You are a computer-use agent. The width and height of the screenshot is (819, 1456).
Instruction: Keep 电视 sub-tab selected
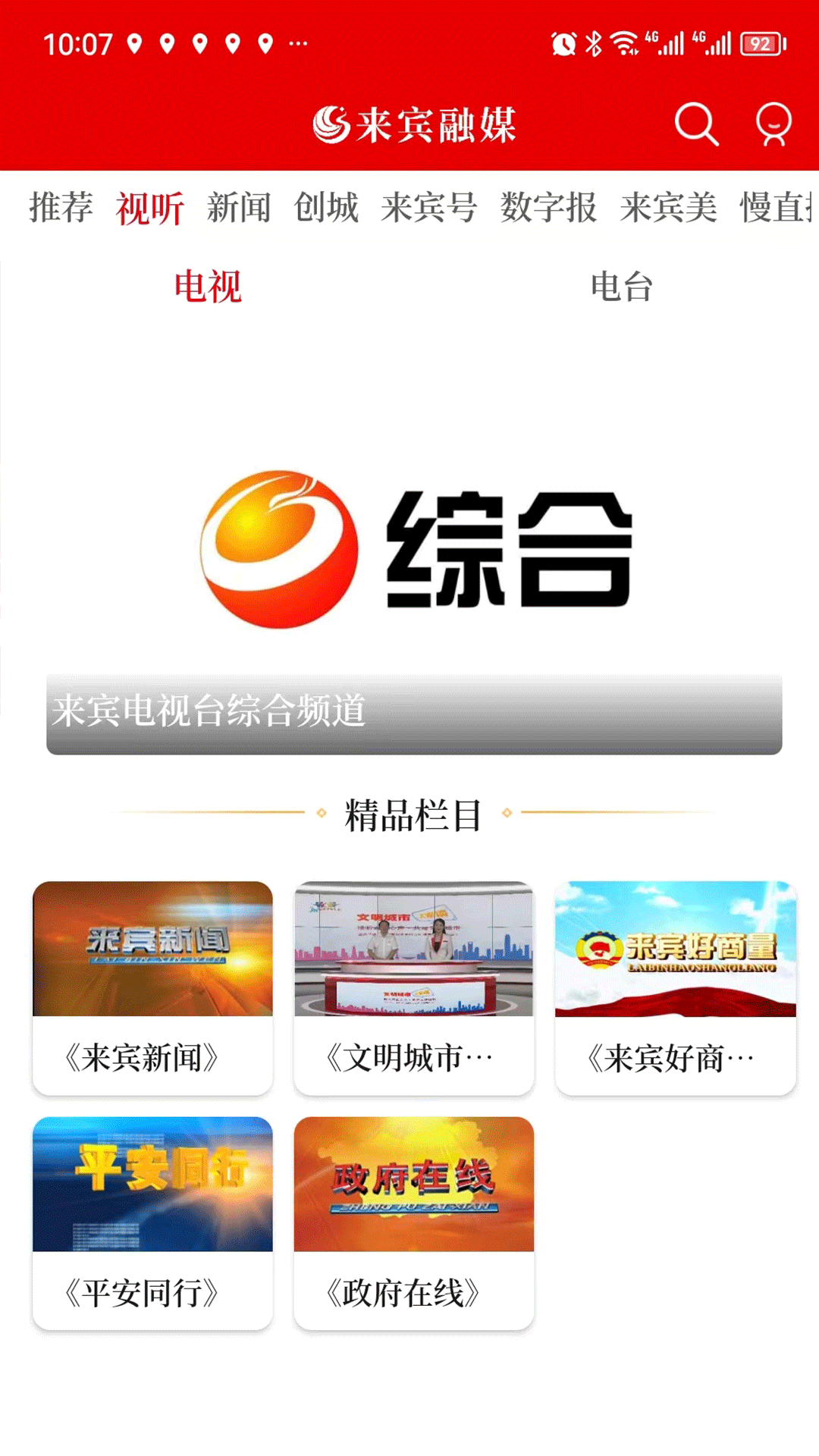pyautogui.click(x=208, y=288)
